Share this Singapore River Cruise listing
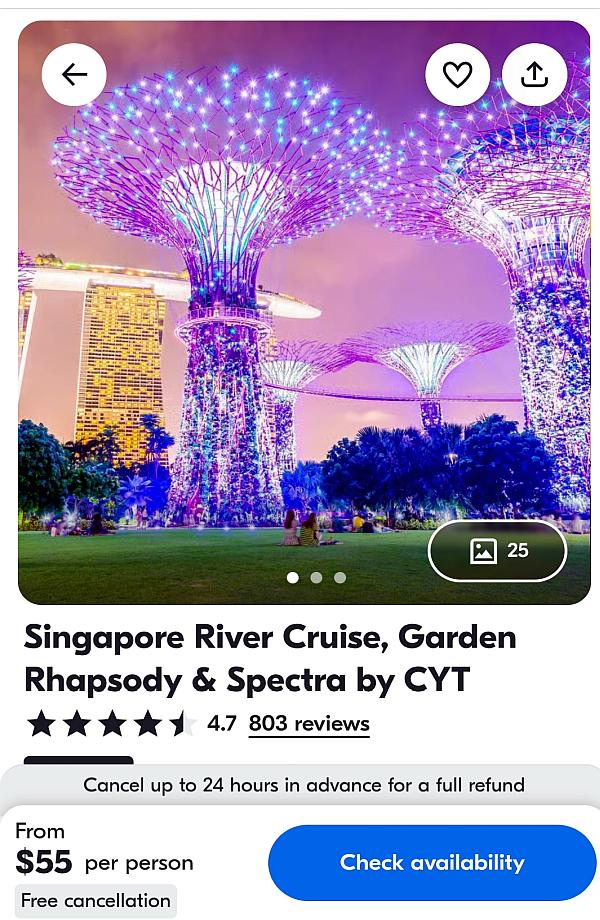The height and width of the screenshot is (920, 600). click(x=534, y=75)
